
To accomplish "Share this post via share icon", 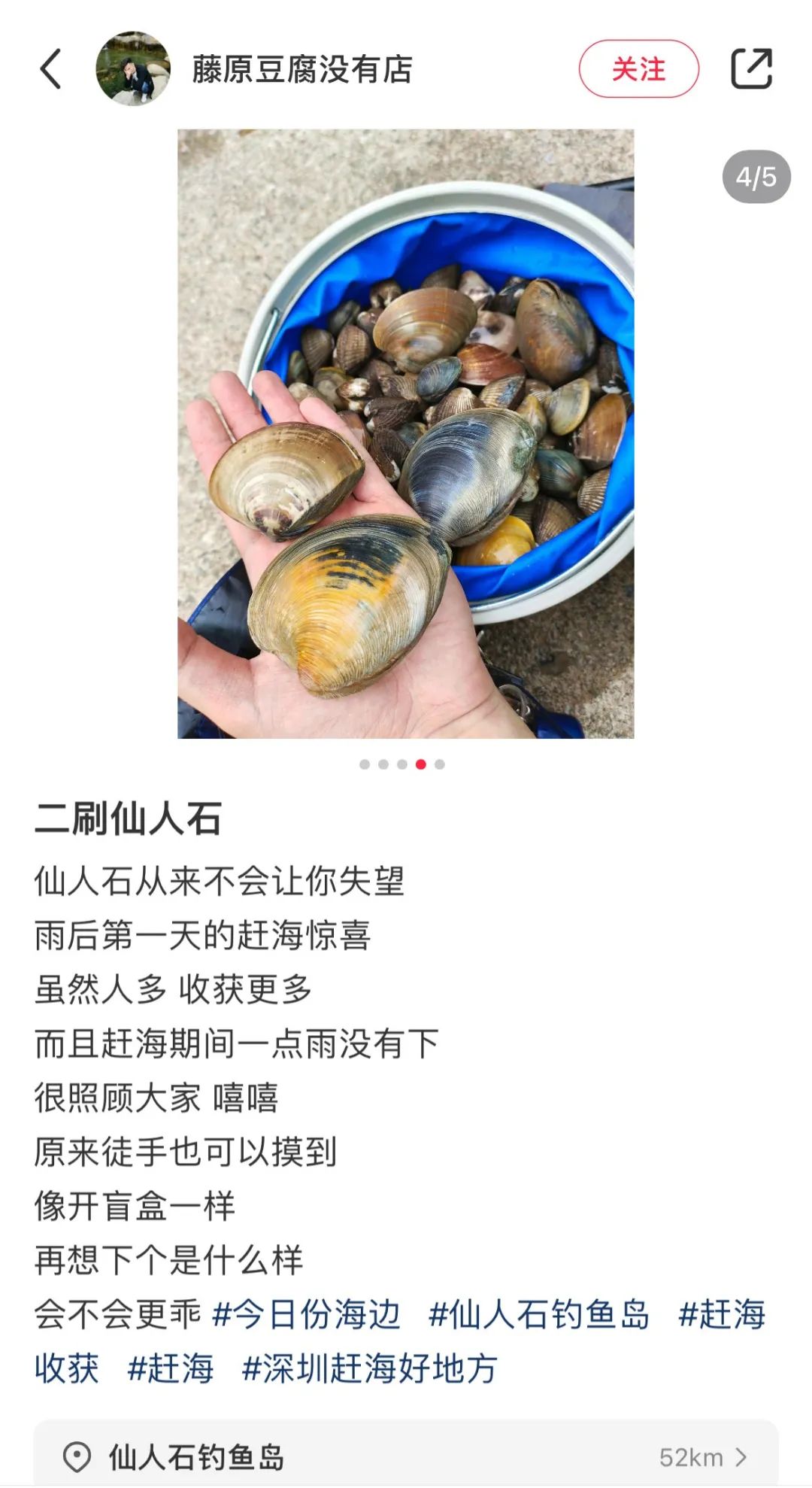I will [751, 69].
